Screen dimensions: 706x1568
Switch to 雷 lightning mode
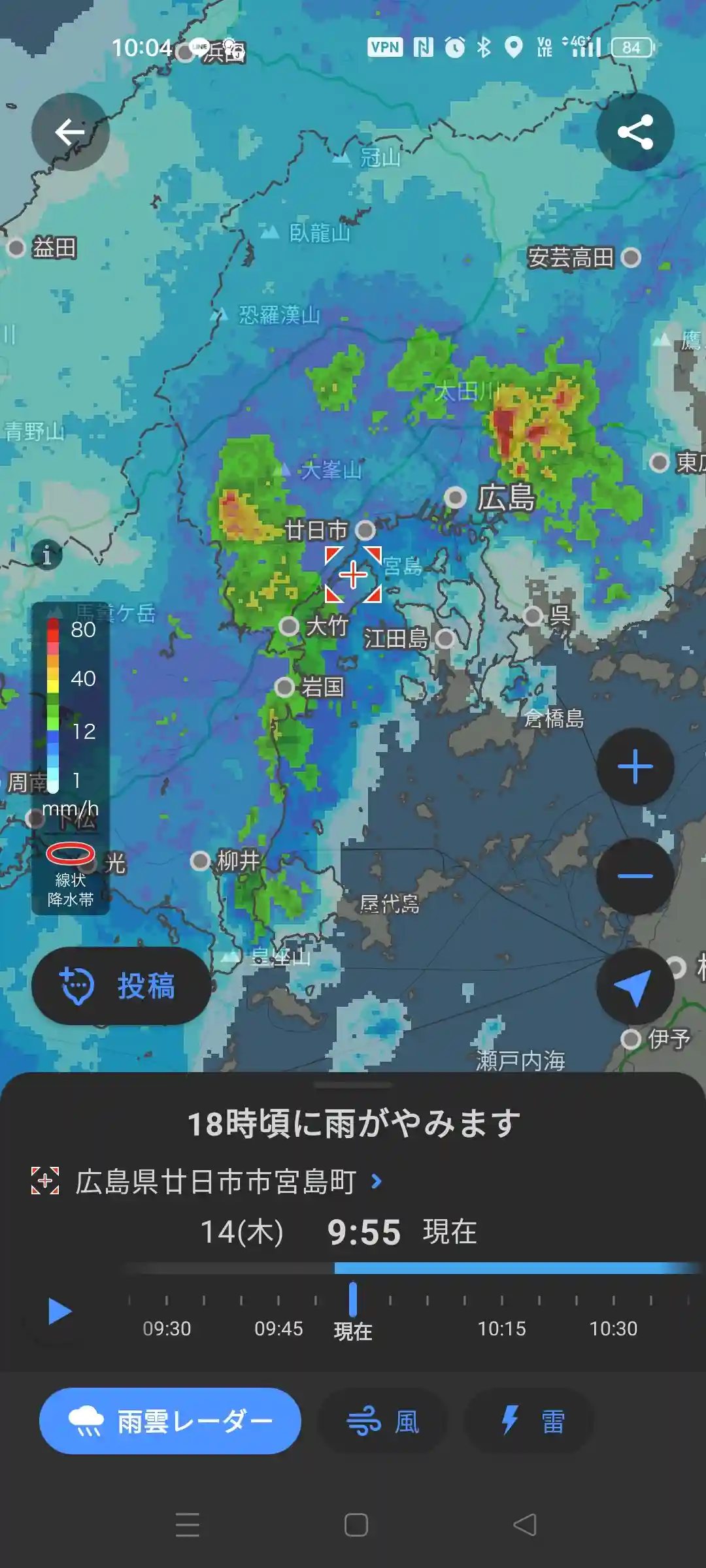coord(529,1421)
